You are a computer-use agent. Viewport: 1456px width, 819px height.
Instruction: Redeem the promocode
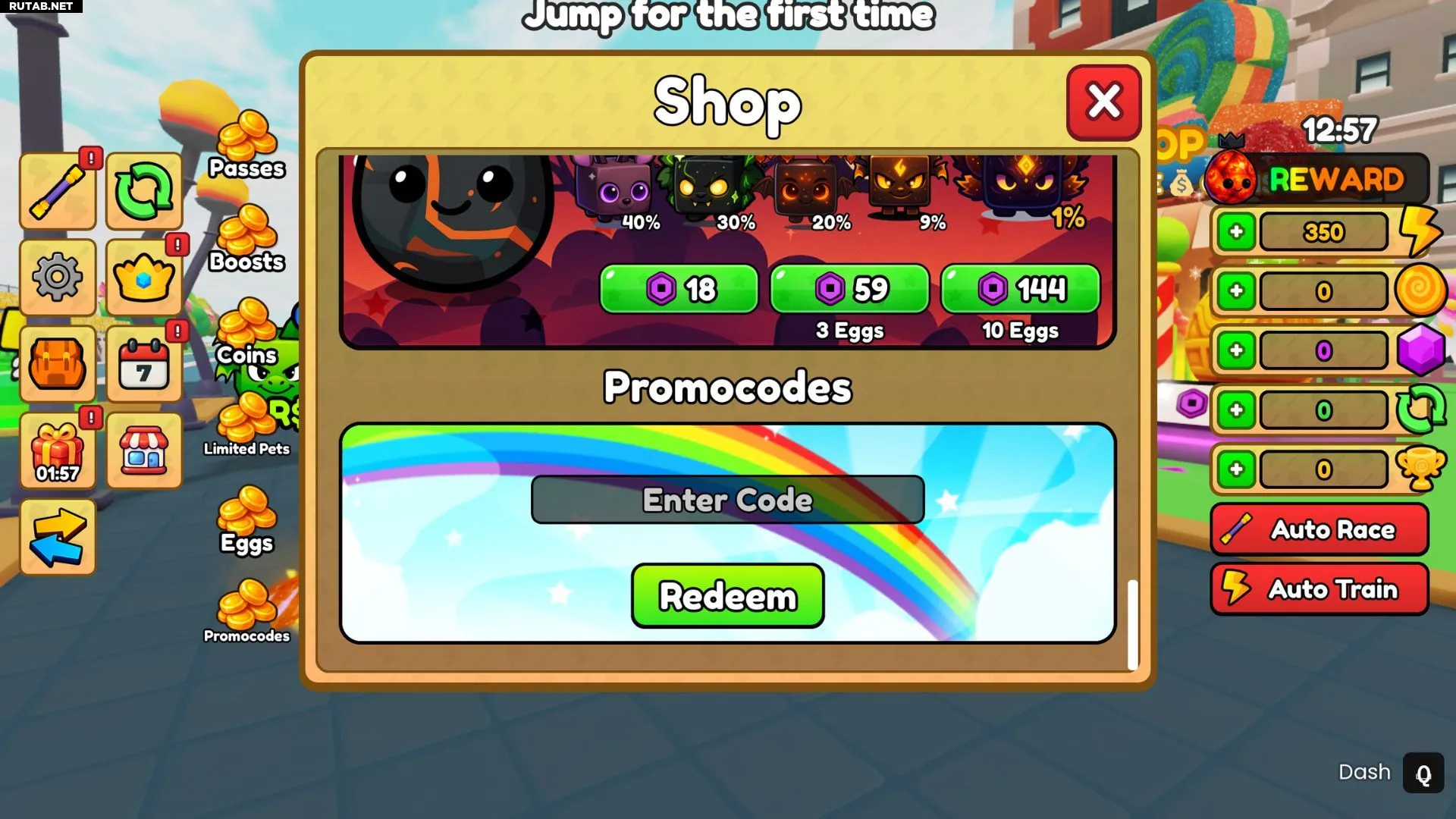pyautogui.click(x=727, y=596)
